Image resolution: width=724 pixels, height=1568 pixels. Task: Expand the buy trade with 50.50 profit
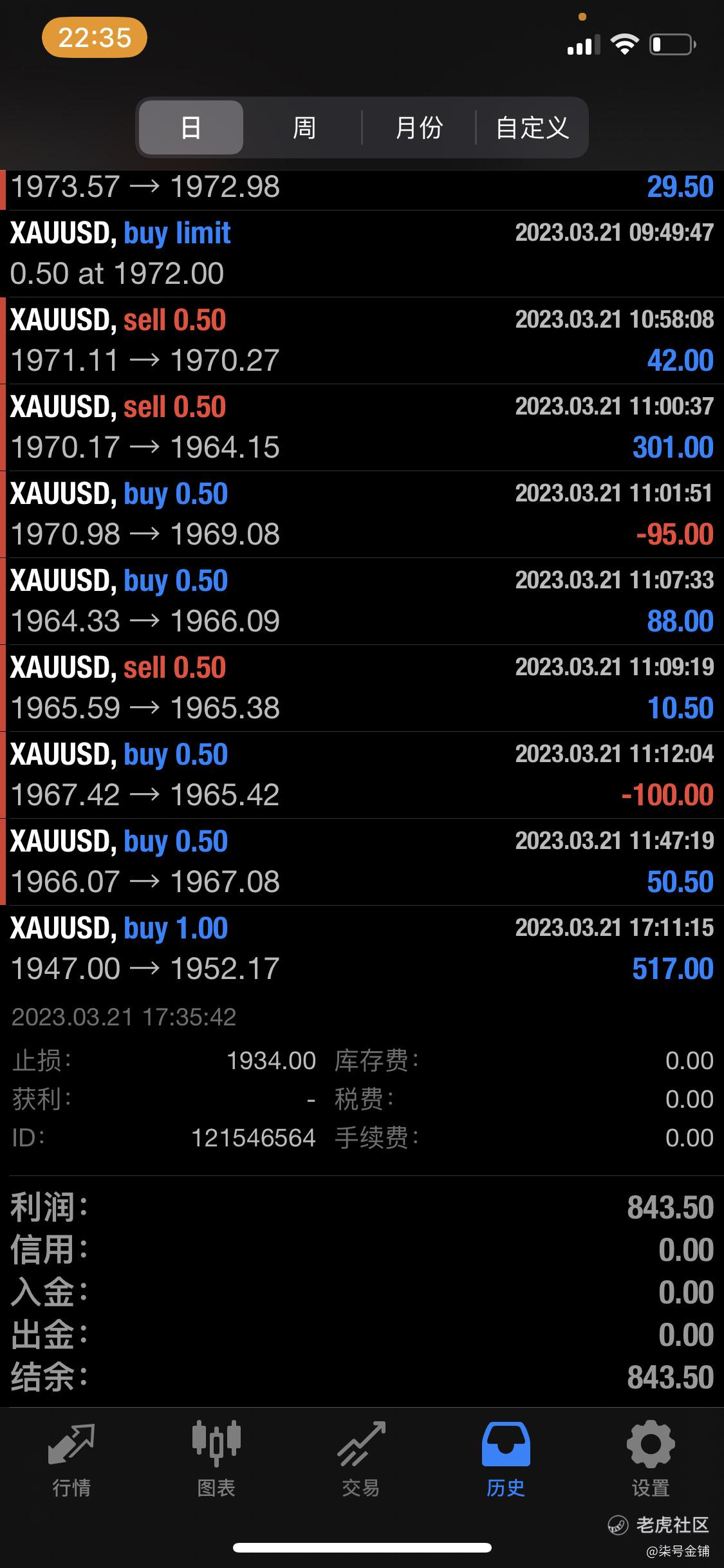tap(362, 862)
